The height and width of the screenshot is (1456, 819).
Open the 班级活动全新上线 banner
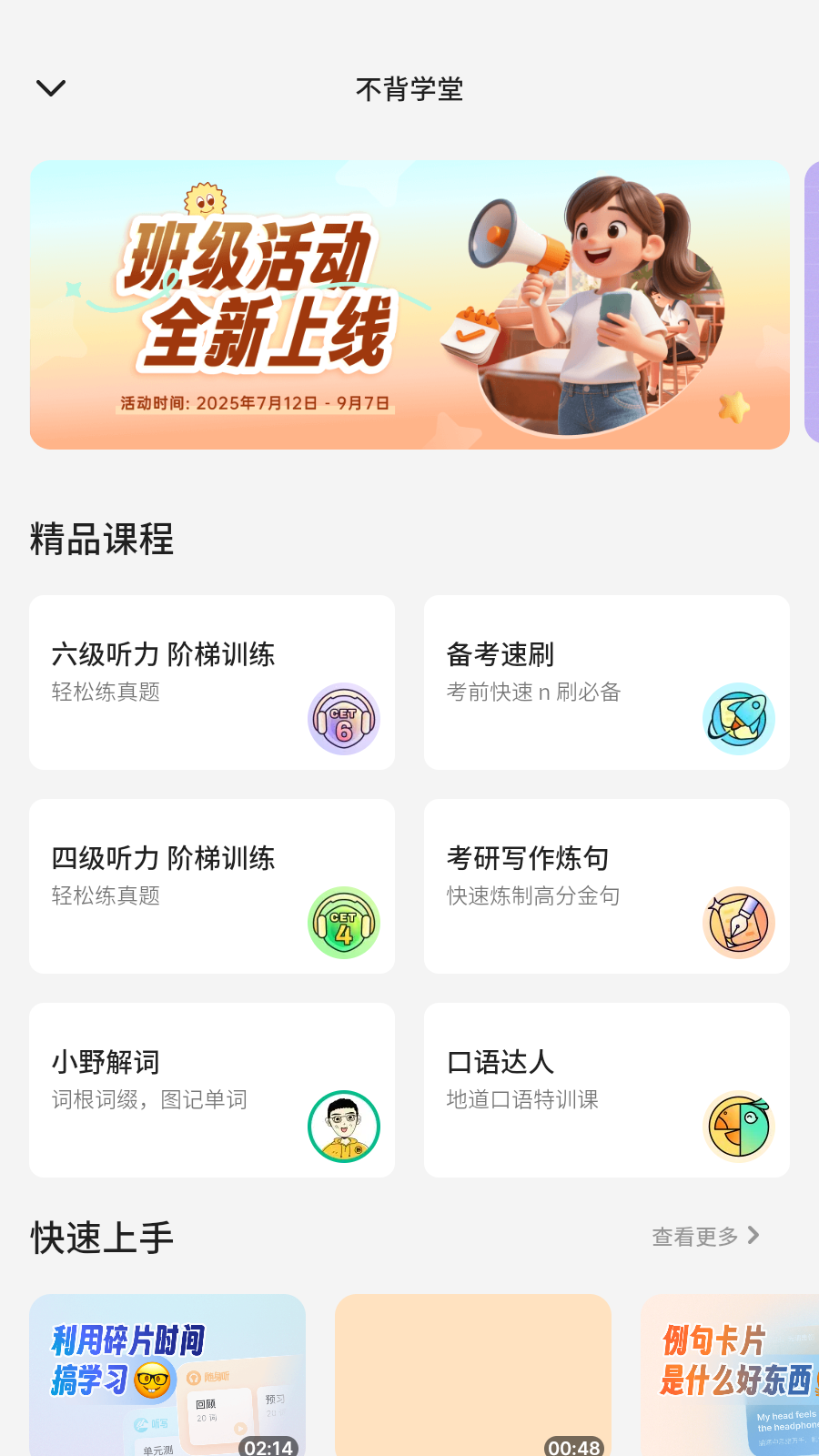(x=409, y=305)
